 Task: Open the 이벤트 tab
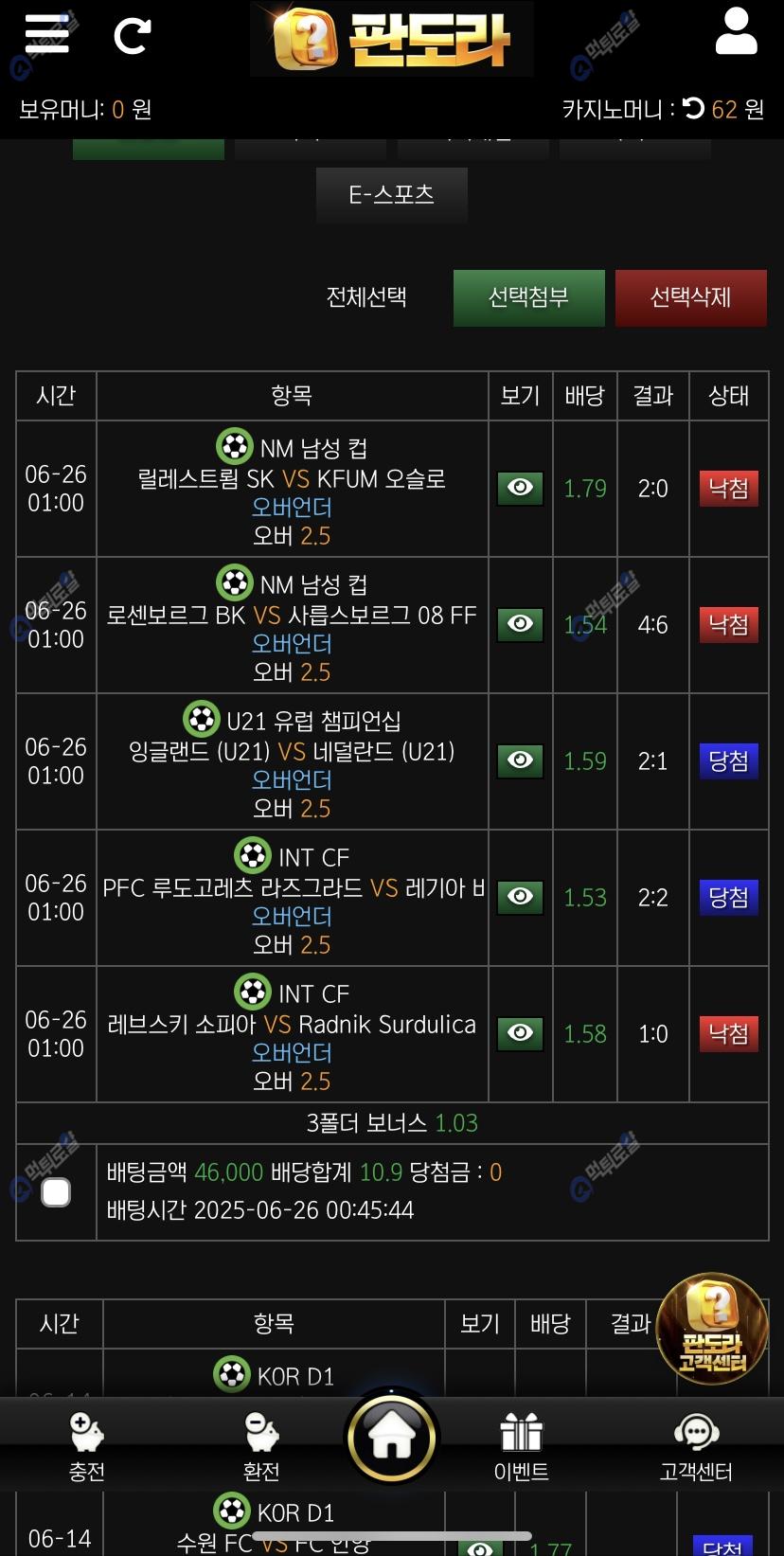(521, 1447)
